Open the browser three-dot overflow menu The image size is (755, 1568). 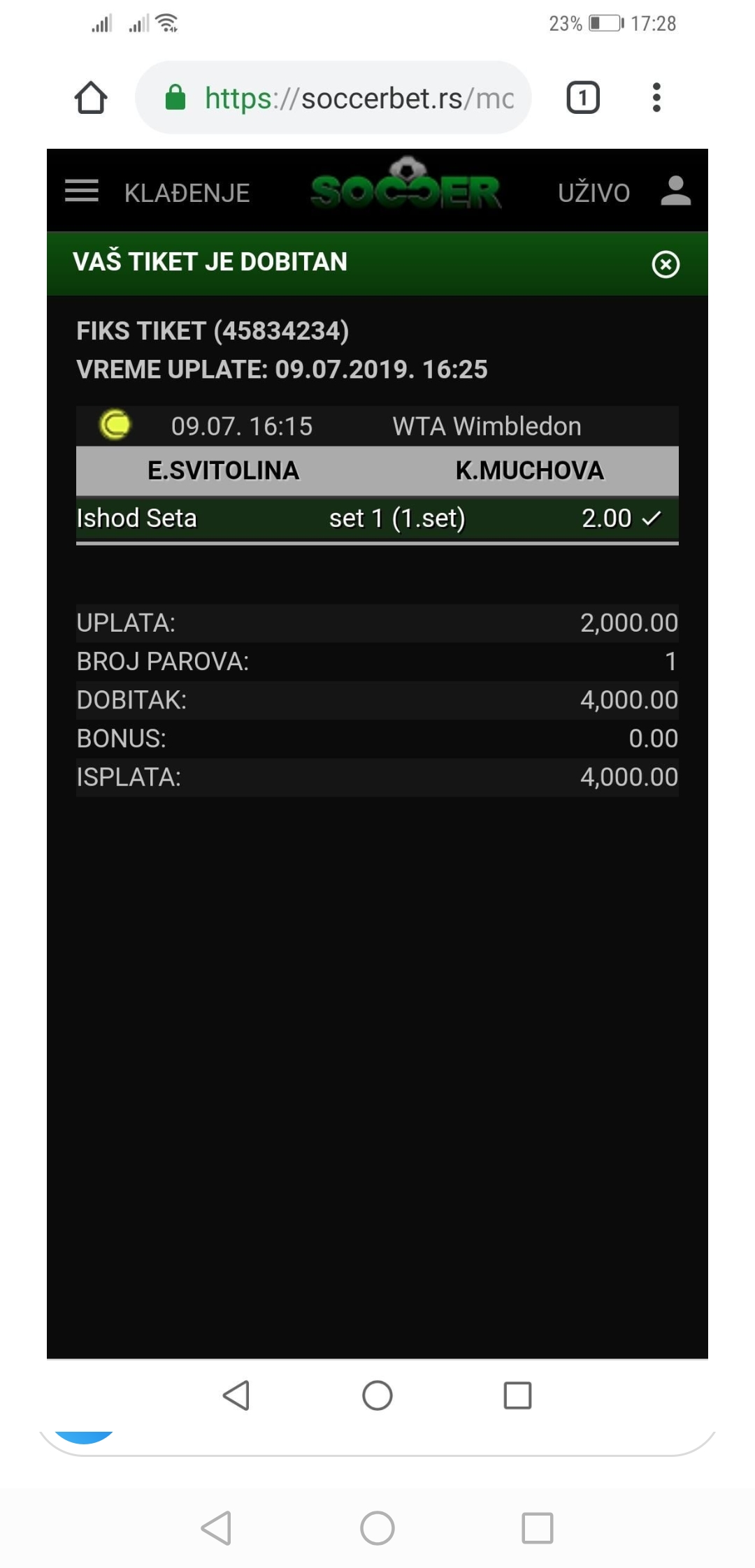(x=656, y=97)
